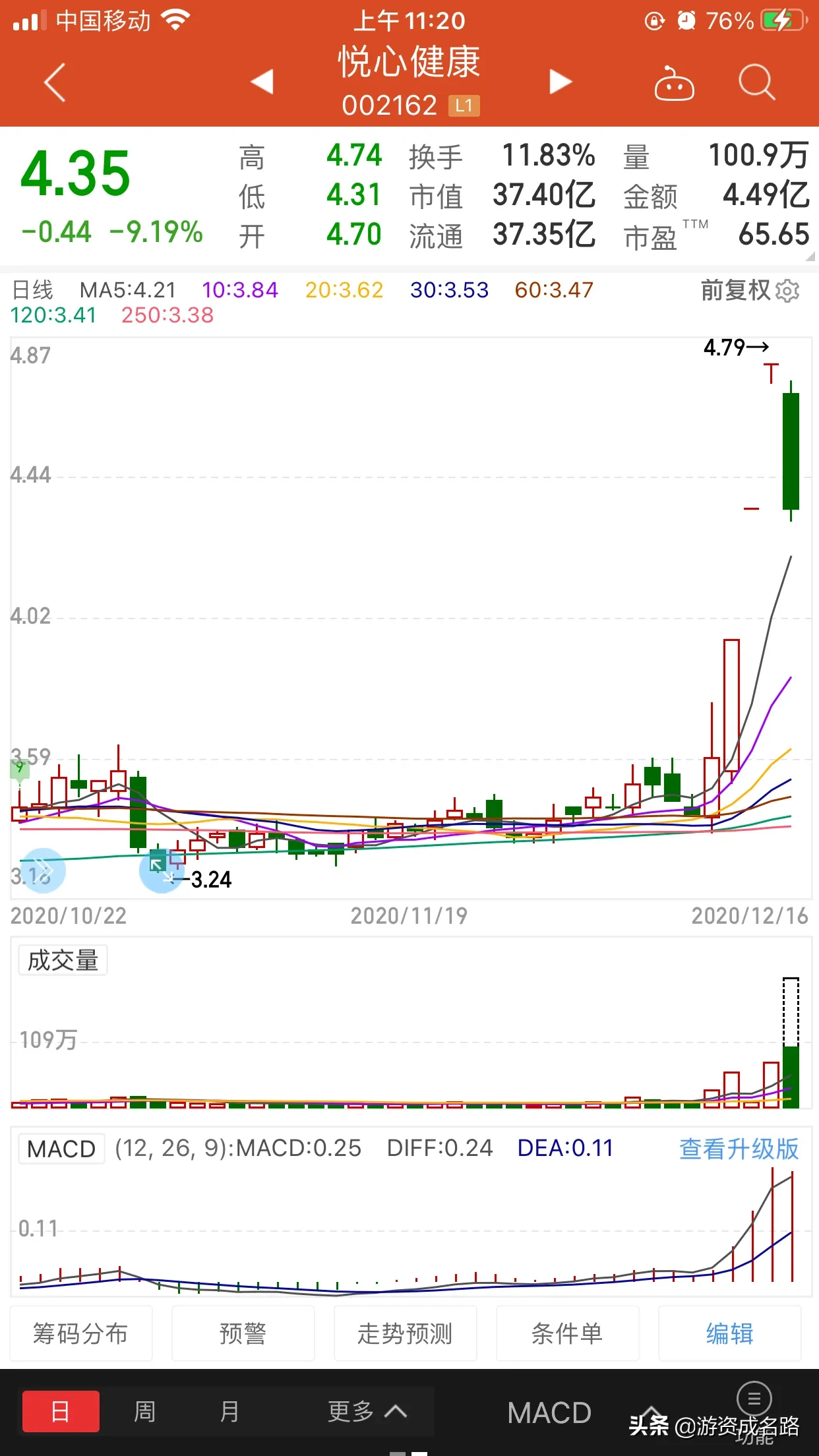Go back using the top-left arrow
819x1456 pixels.
click(x=55, y=82)
